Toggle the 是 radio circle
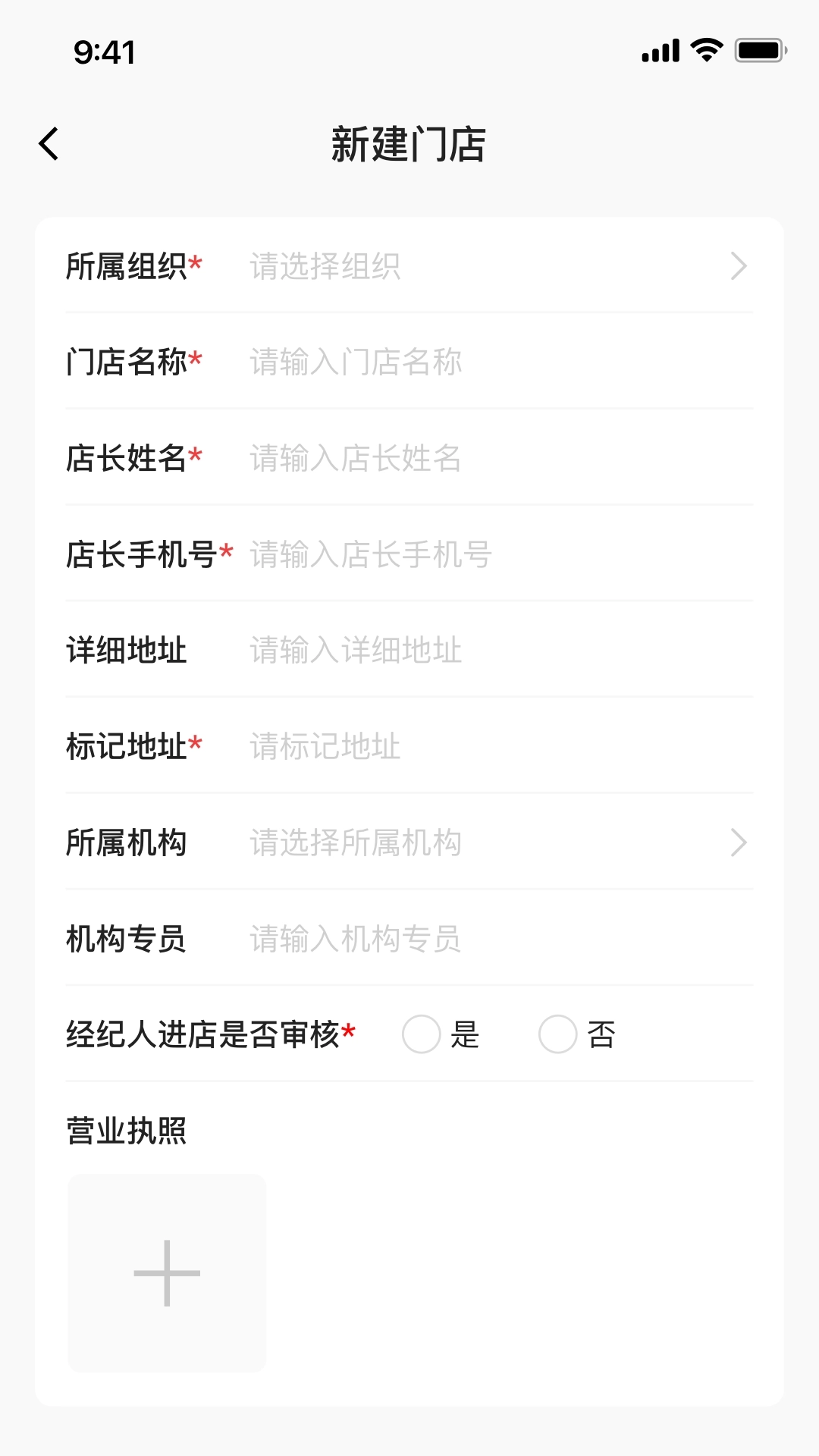This screenshot has width=819, height=1456. [x=422, y=1034]
